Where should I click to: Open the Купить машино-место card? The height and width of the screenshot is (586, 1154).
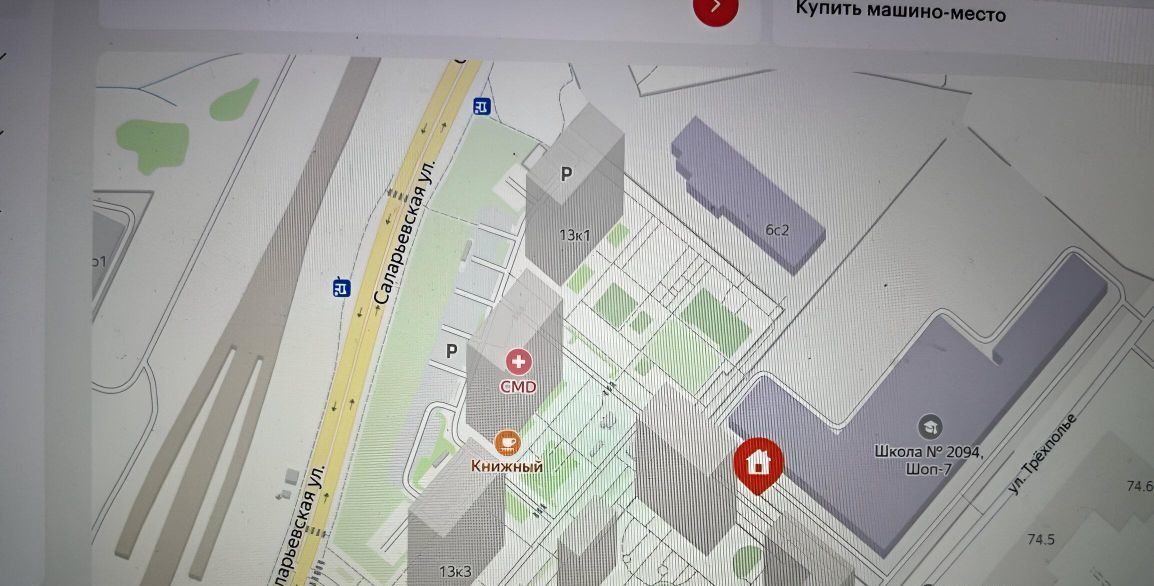900,13
